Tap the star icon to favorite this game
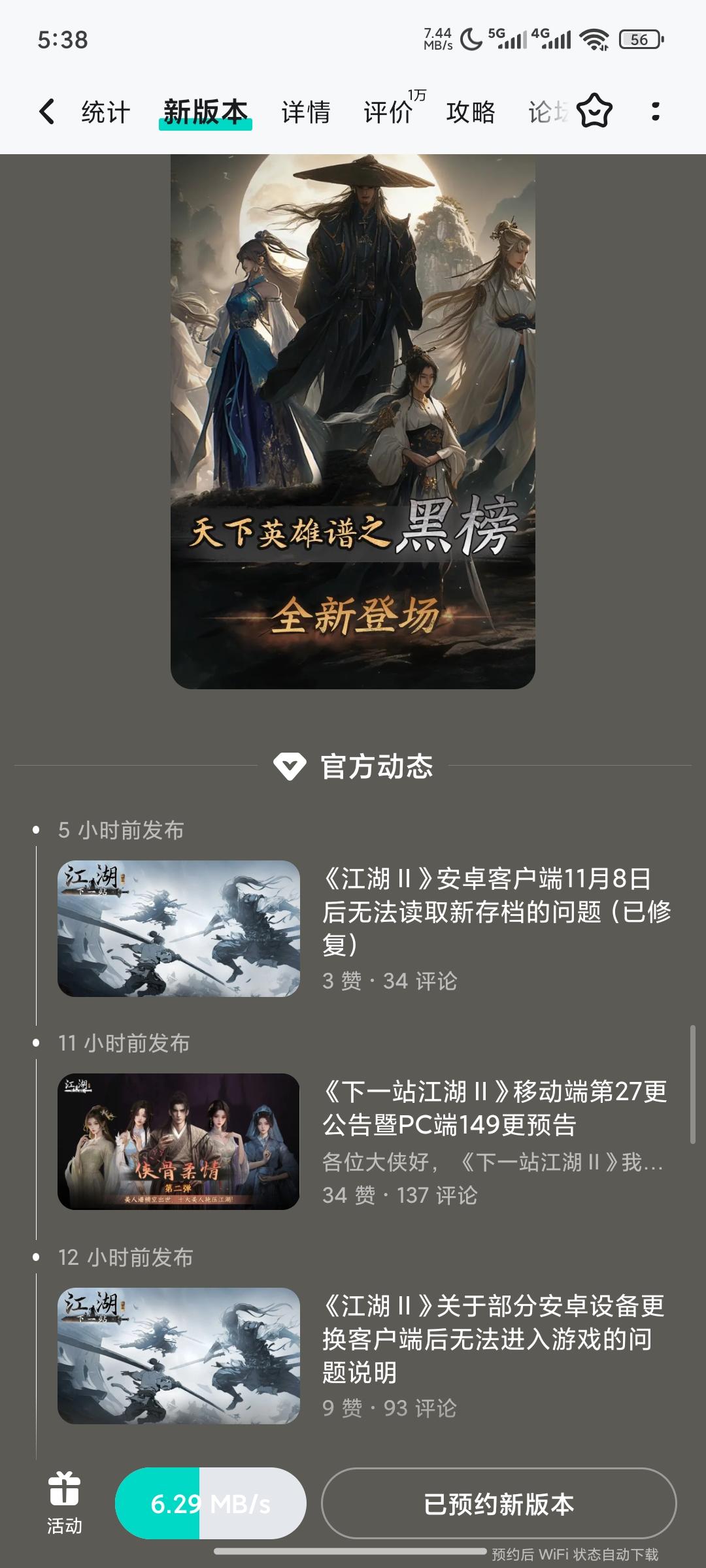 click(x=594, y=111)
